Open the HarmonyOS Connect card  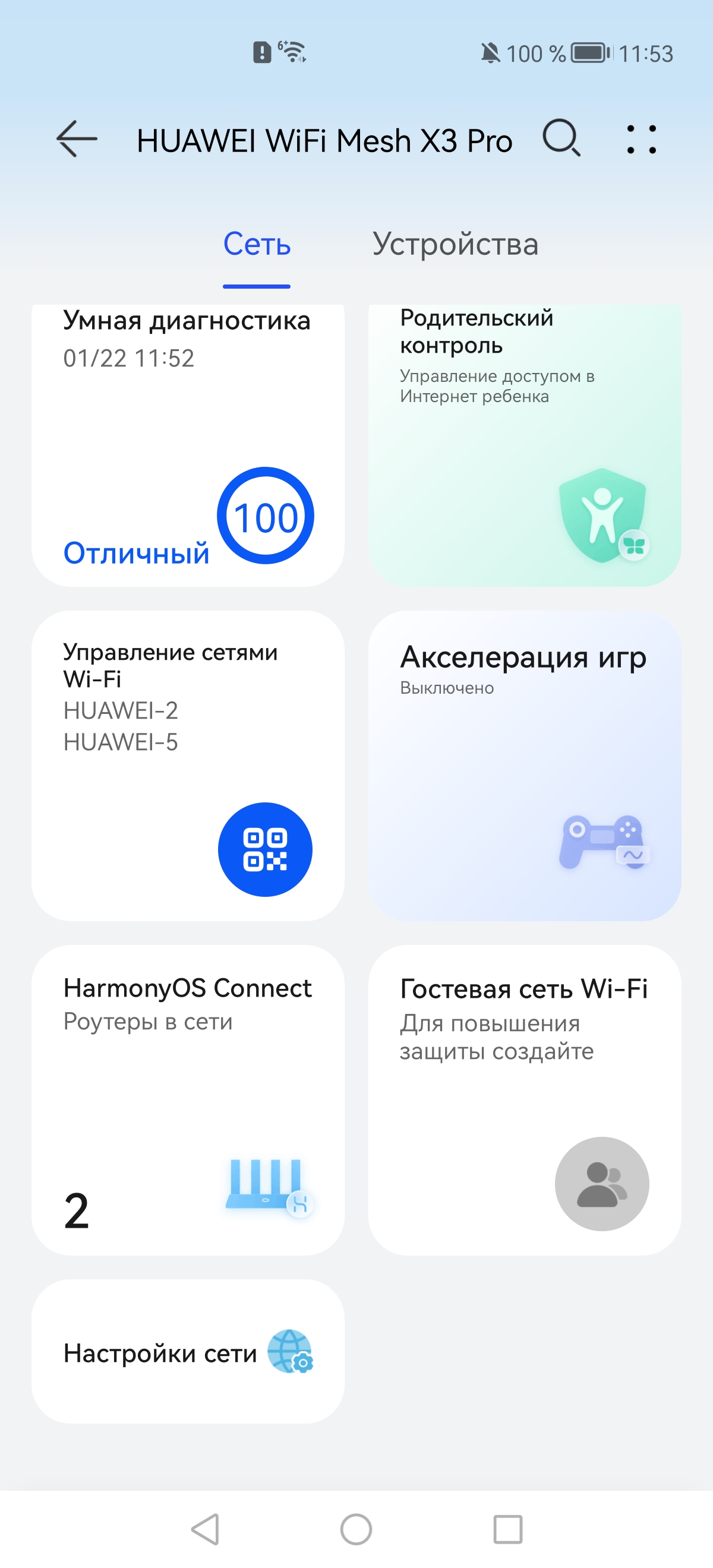(x=188, y=1099)
